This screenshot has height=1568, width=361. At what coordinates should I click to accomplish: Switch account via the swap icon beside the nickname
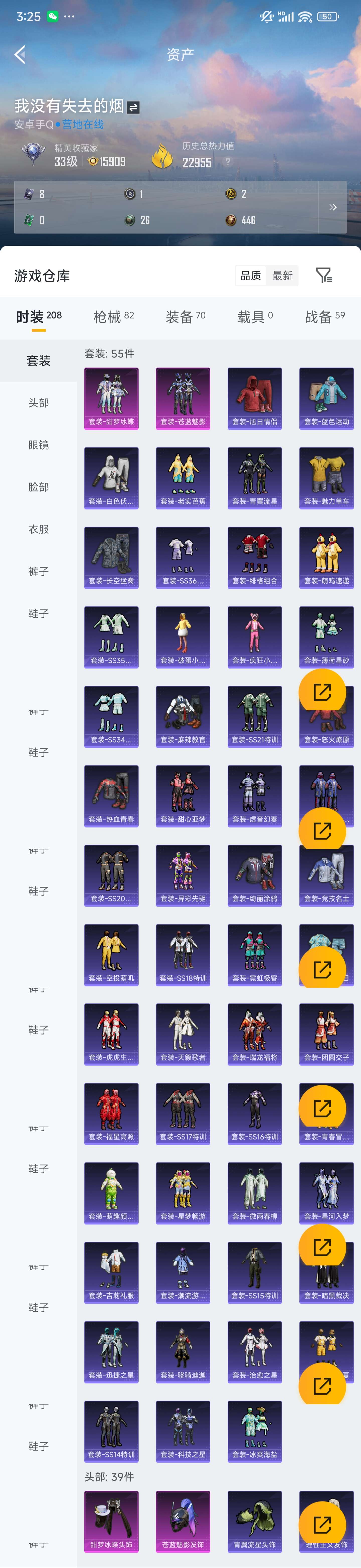coord(134,108)
